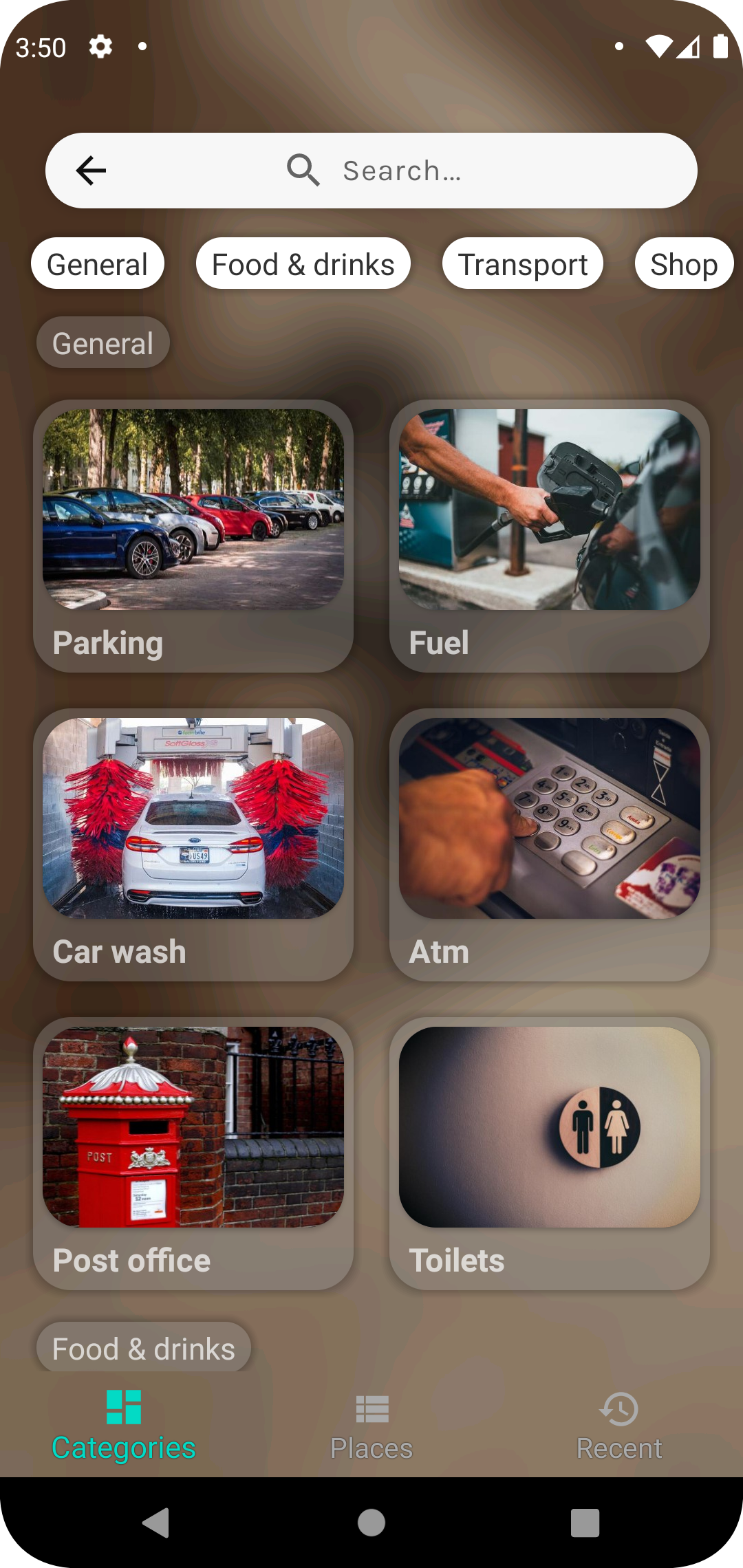Tap the system home button
This screenshot has width=743, height=1568.
pos(371,1523)
